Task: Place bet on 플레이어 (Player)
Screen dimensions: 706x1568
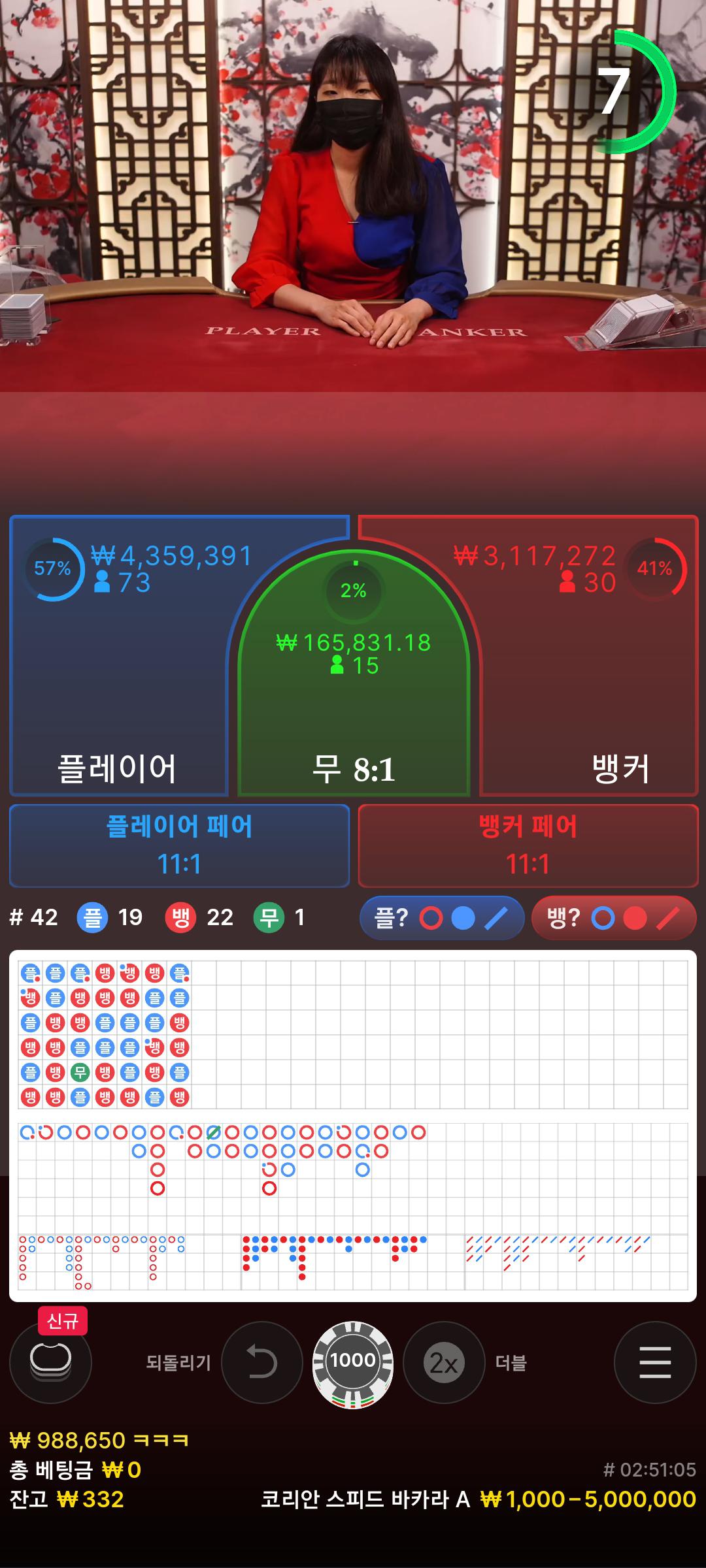Action: pyautogui.click(x=118, y=686)
